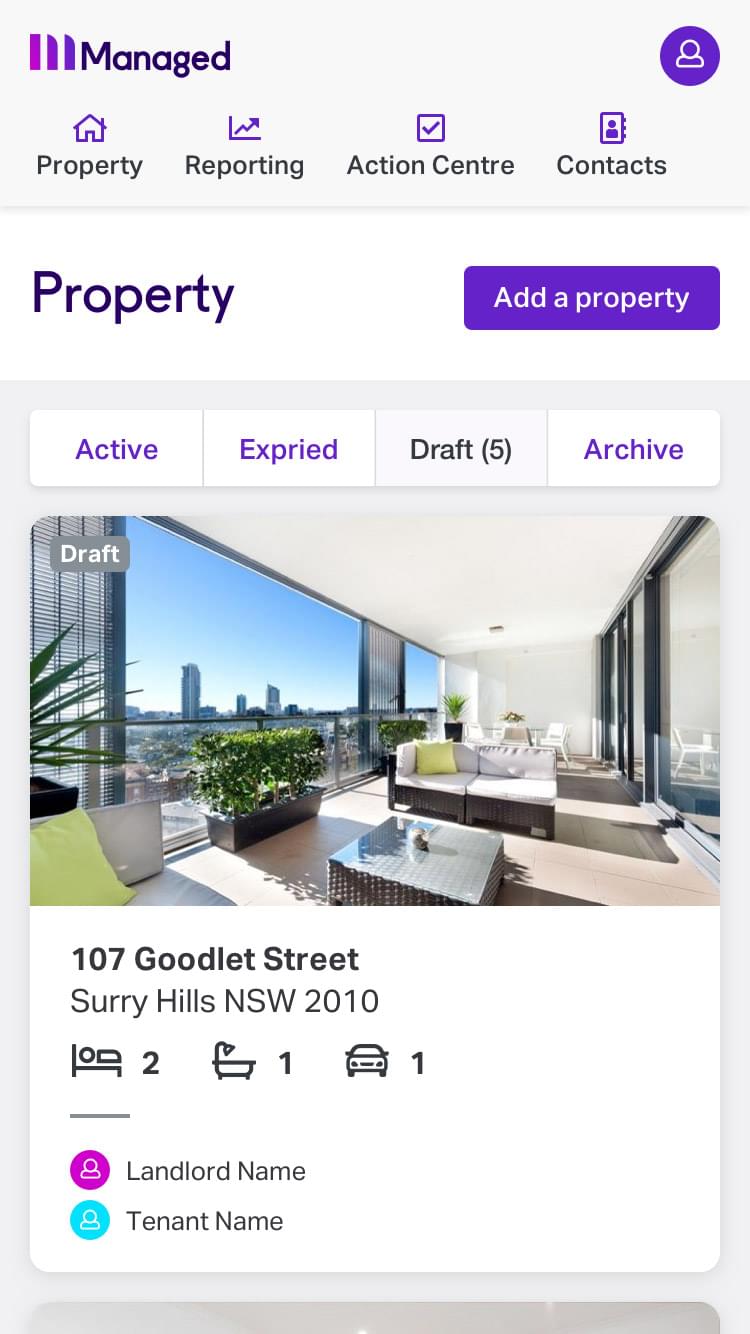Select the Reporting chart icon
750x1334 pixels.
coord(244,128)
